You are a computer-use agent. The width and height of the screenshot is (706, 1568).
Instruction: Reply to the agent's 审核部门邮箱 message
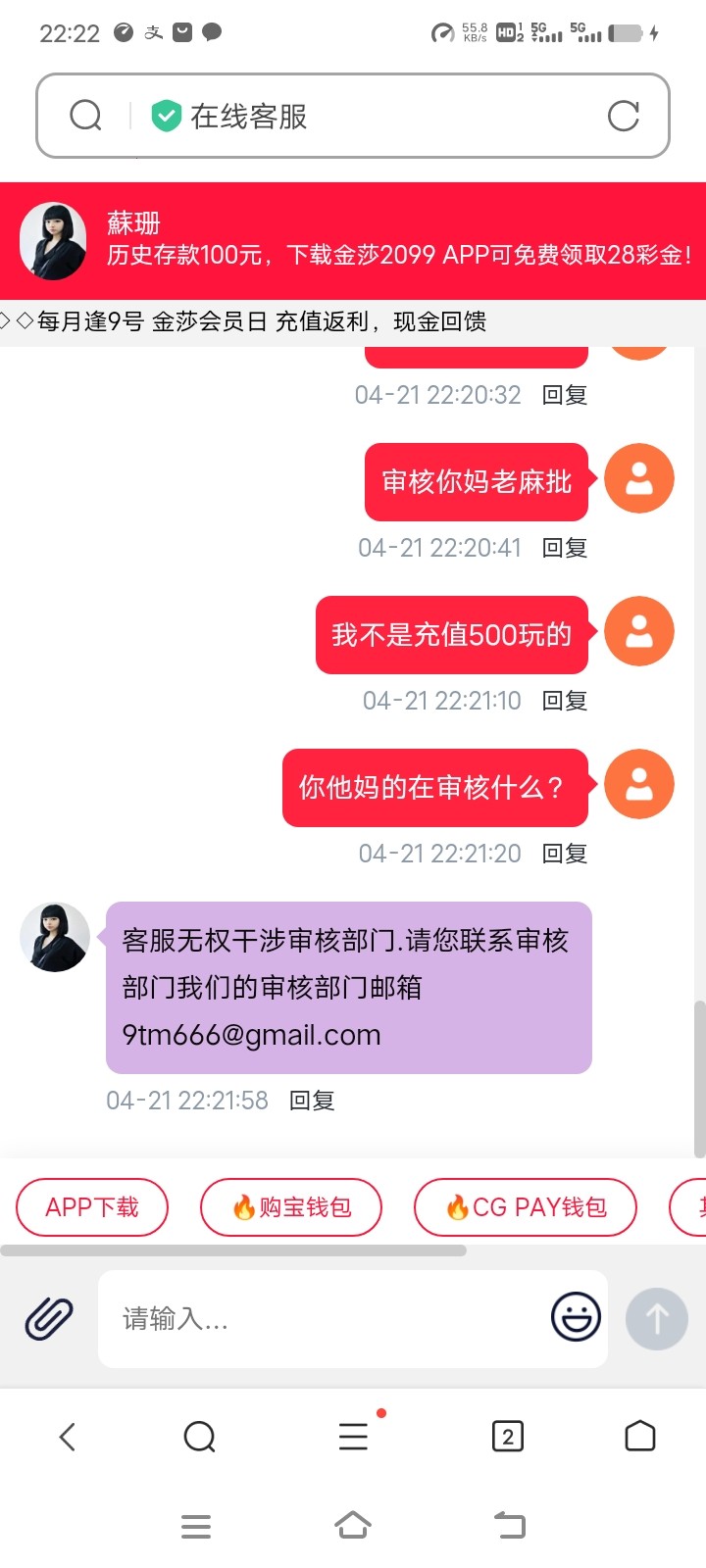pyautogui.click(x=313, y=1101)
